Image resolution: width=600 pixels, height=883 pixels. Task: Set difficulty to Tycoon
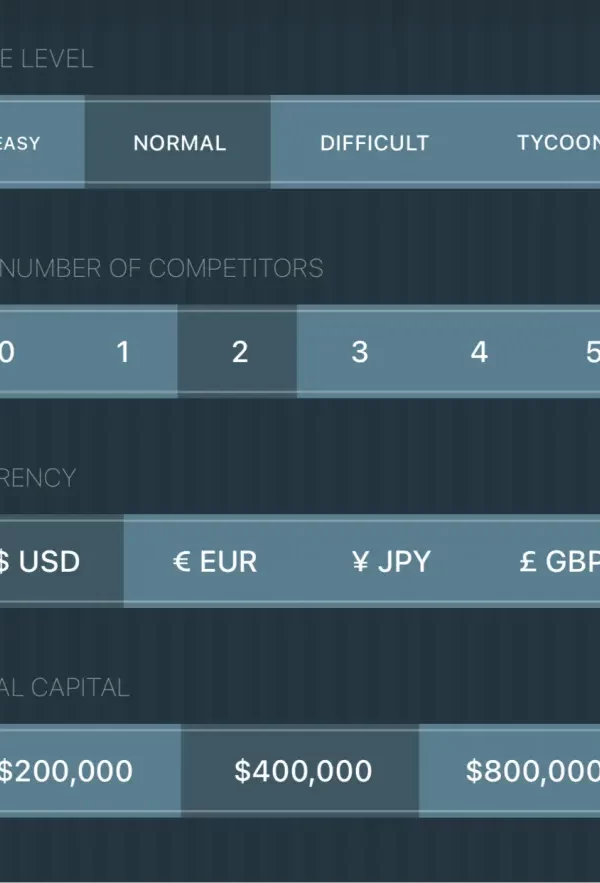pos(557,143)
